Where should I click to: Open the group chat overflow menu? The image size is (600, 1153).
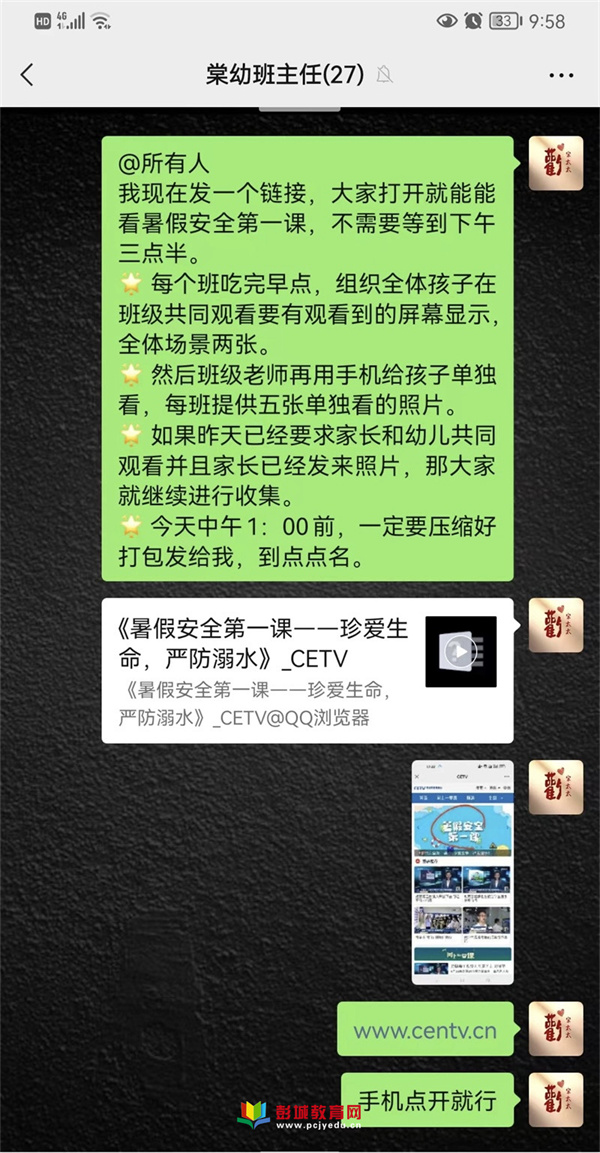click(561, 76)
